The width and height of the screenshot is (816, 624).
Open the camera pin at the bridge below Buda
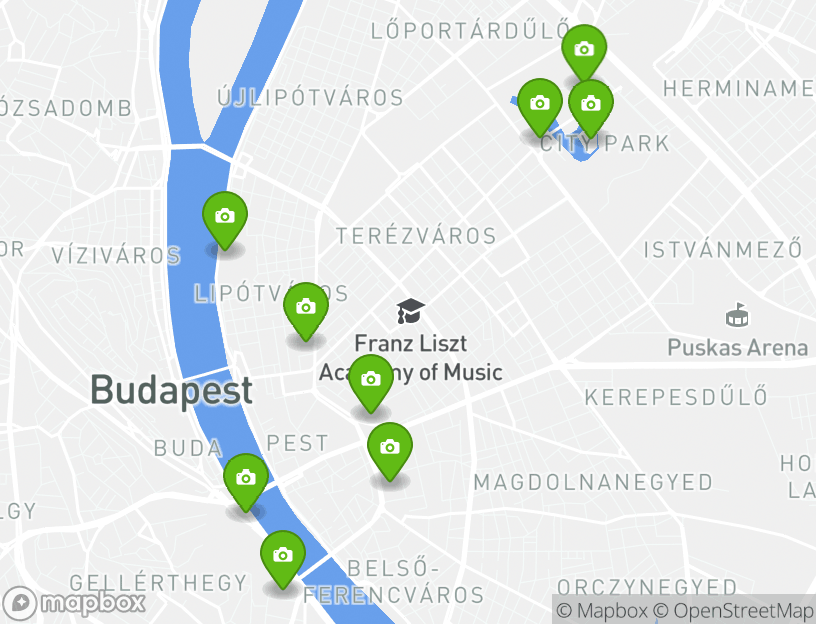246,478
